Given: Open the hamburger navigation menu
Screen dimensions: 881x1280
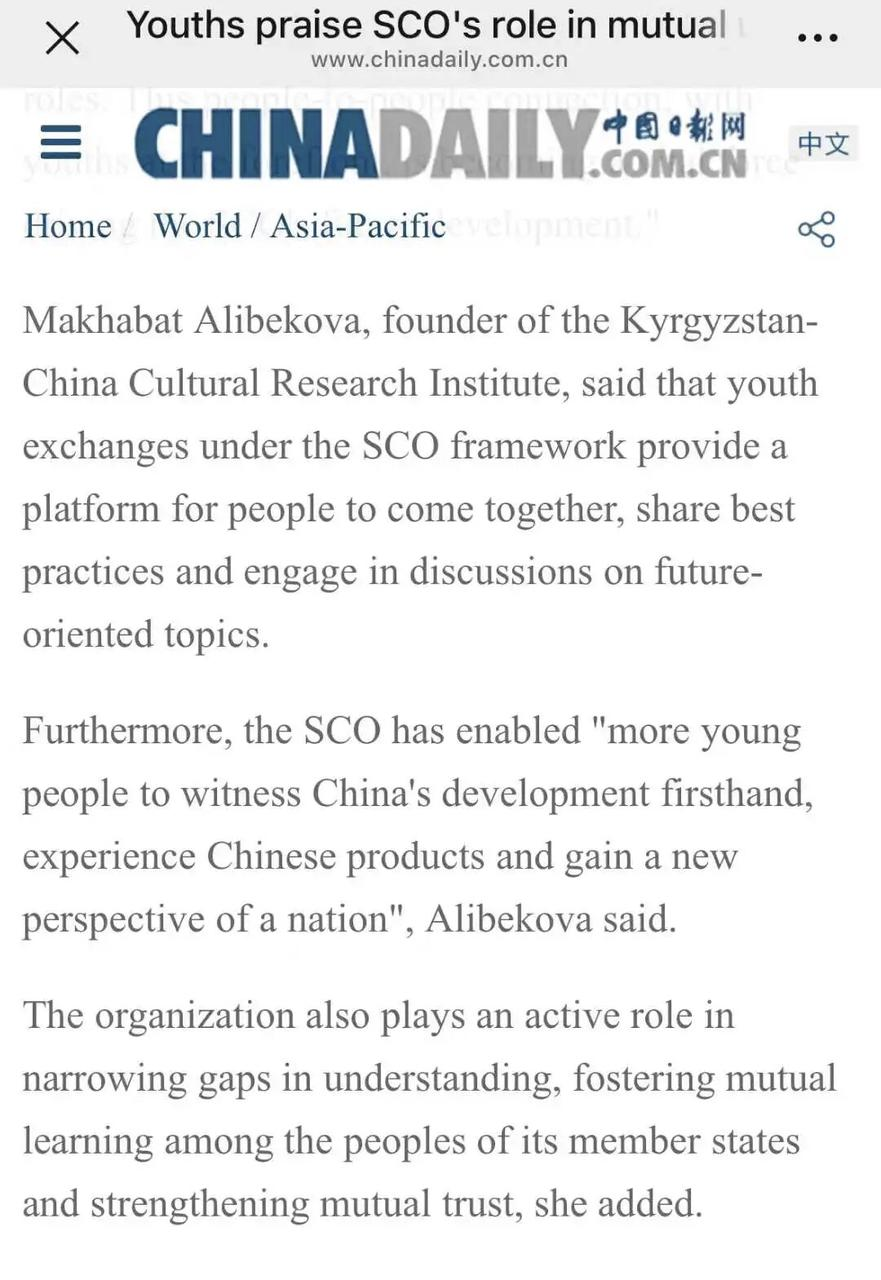Looking at the screenshot, I should coord(61,143).
